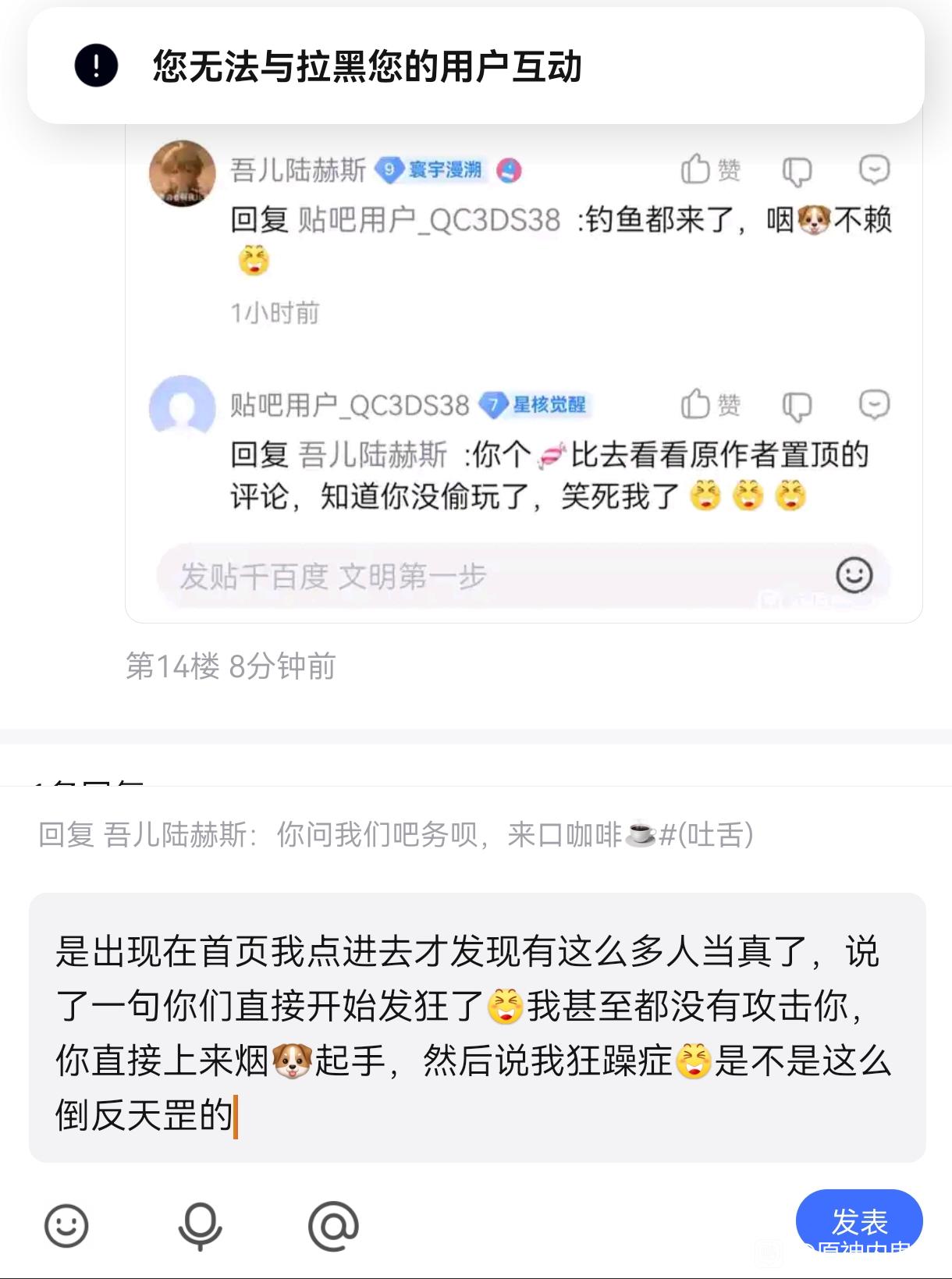
Task: Open username 贴吧用户_QC3DS38 in the second reply
Action: click(350, 405)
